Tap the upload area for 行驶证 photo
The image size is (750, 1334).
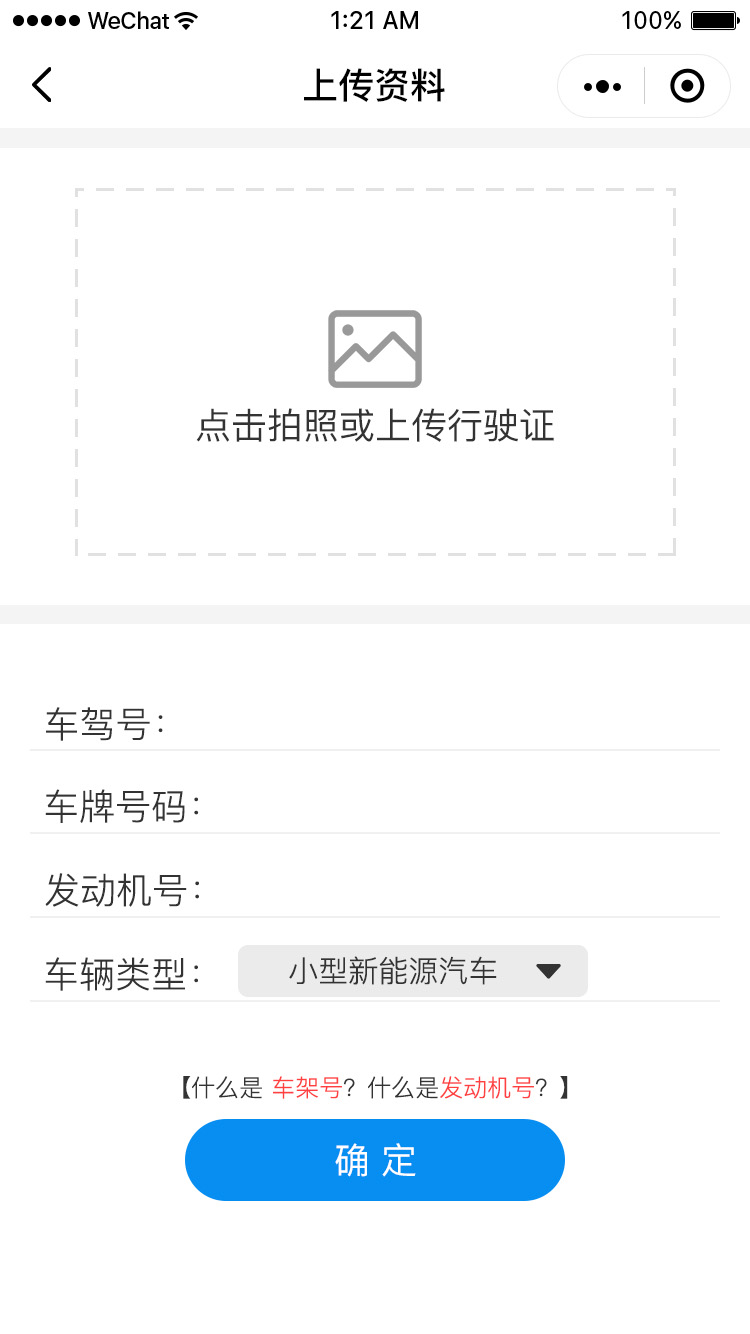click(375, 372)
